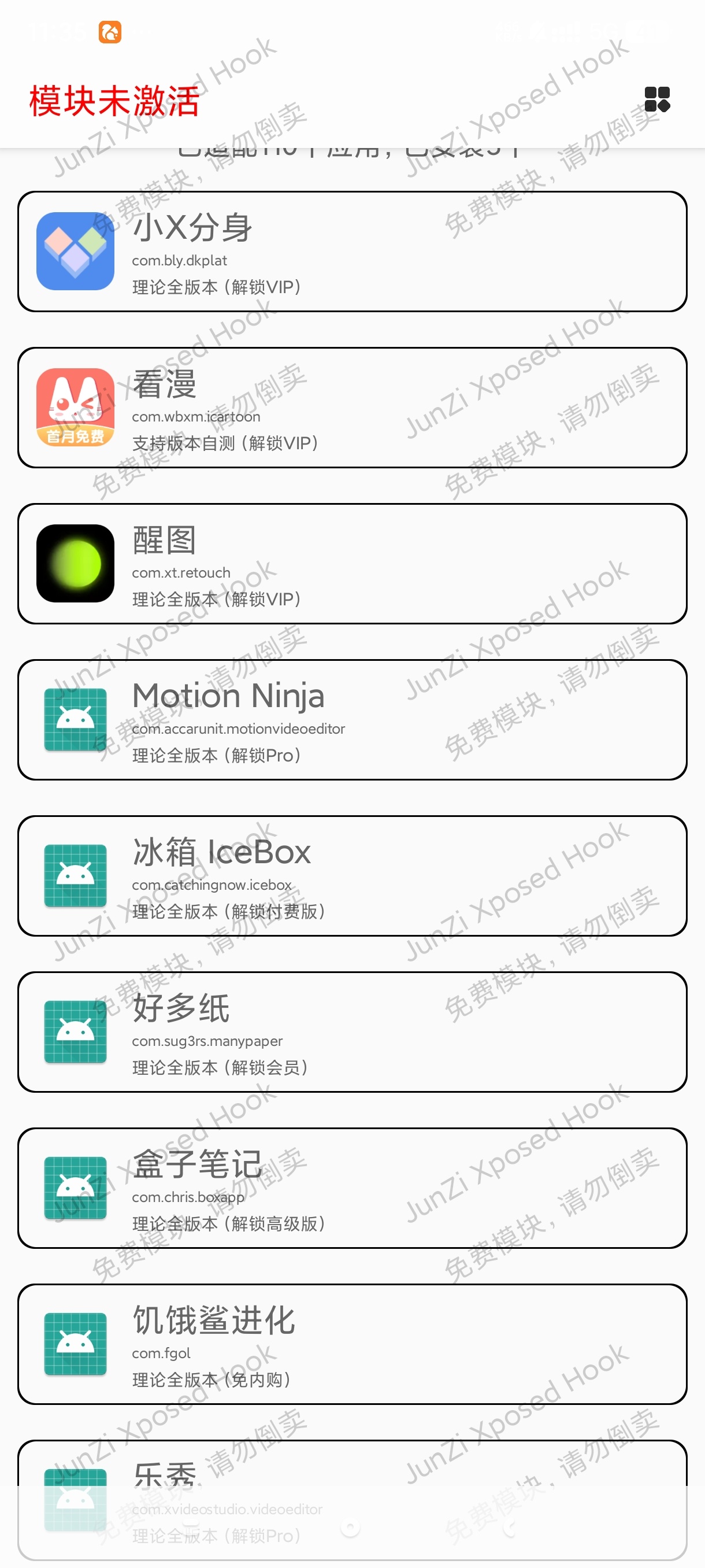The image size is (705, 1568).
Task: Open the 小X分身 app card
Action: 352,252
